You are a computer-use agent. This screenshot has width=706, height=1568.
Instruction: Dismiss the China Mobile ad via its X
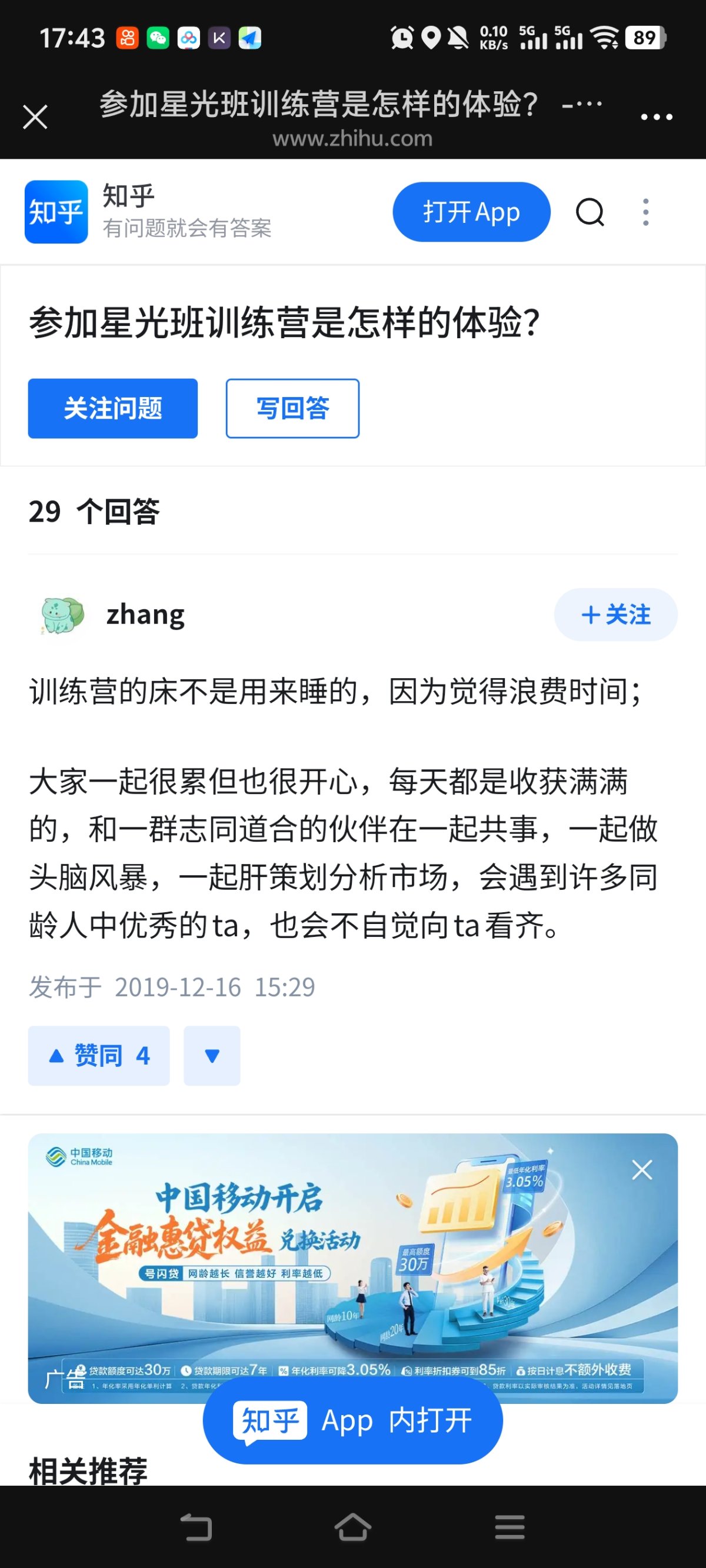(x=641, y=1169)
